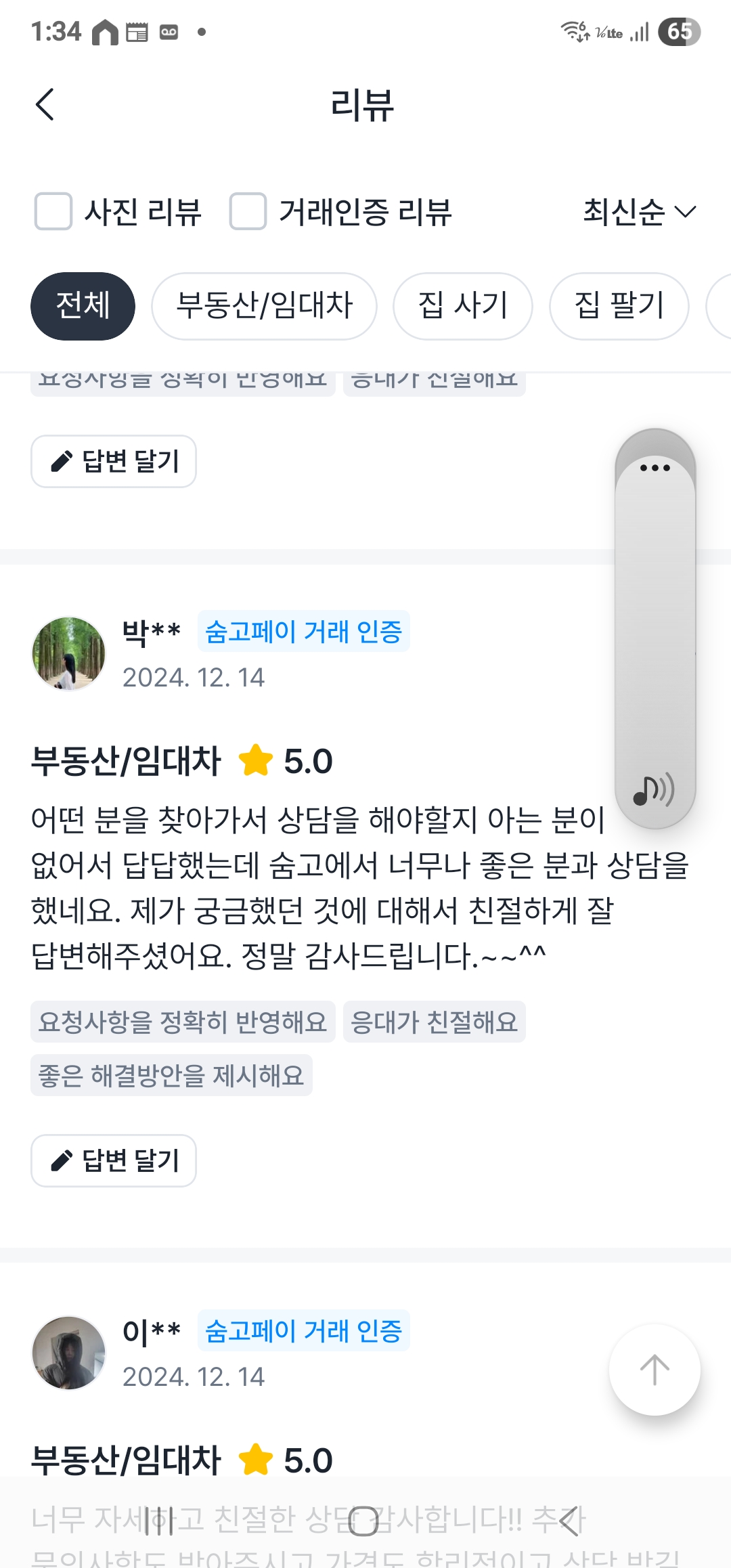Tap the battery level indicator showing 65

pyautogui.click(x=681, y=30)
